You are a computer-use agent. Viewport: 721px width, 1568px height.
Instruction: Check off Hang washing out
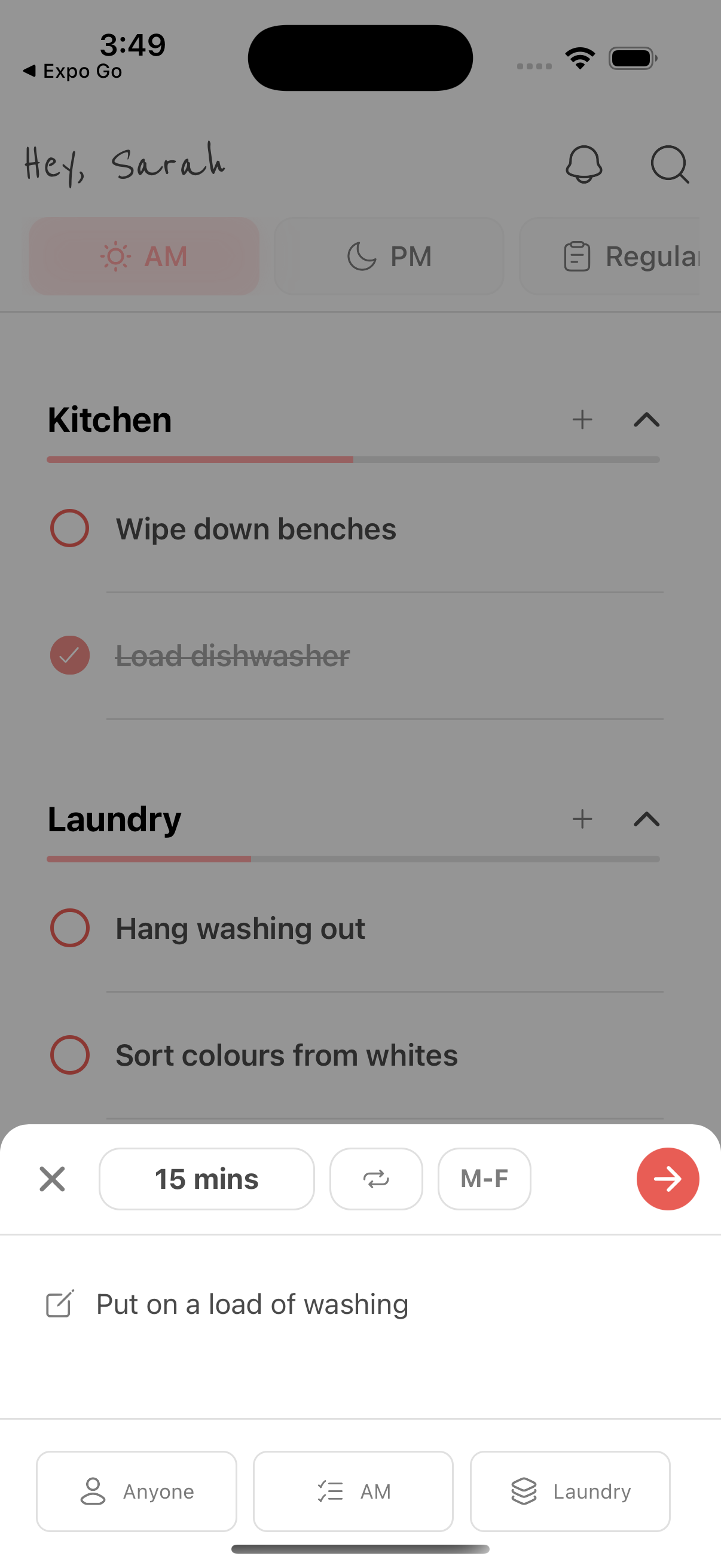pyautogui.click(x=69, y=928)
